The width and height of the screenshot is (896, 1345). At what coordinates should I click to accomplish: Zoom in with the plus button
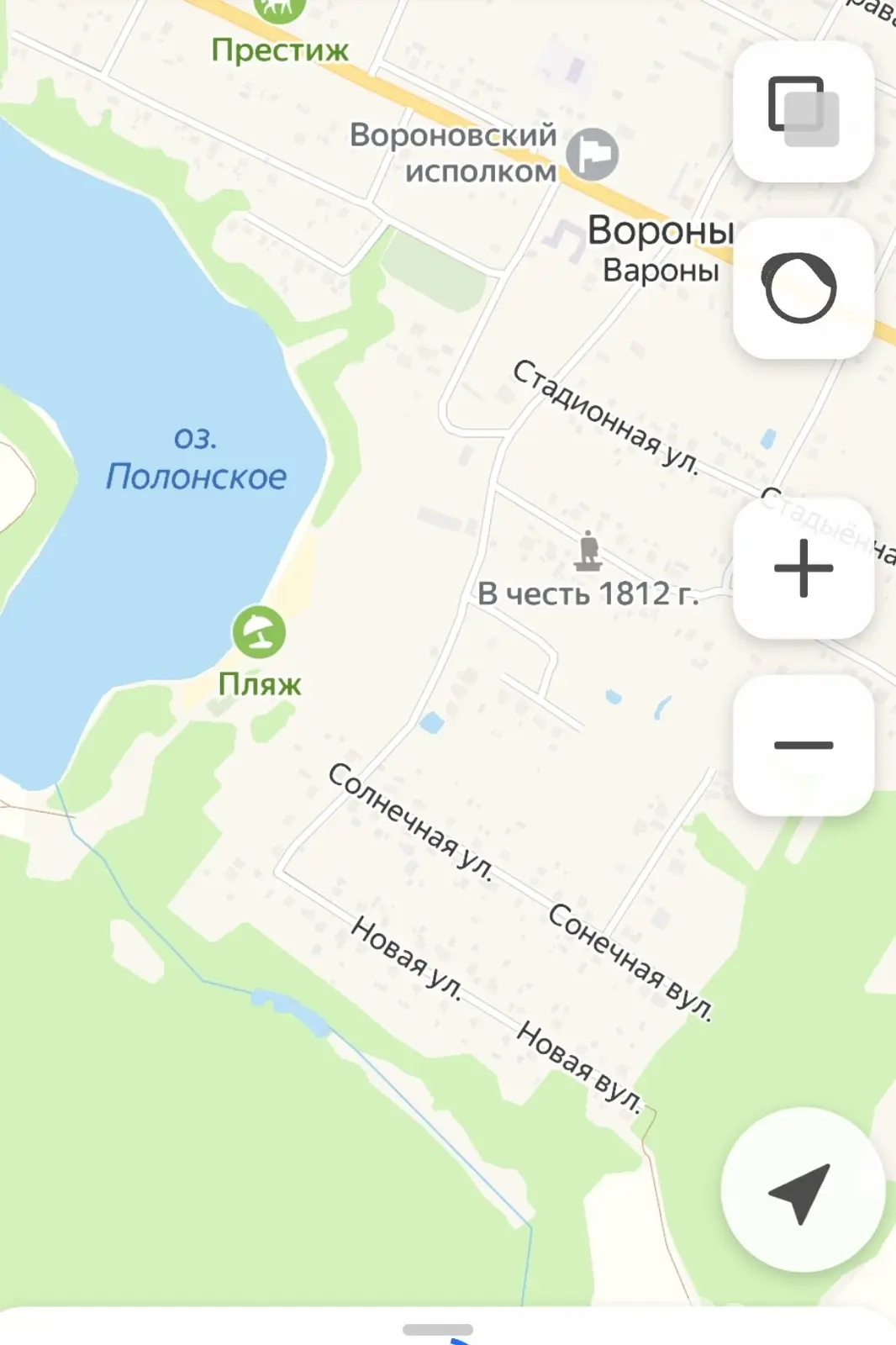pyautogui.click(x=803, y=568)
